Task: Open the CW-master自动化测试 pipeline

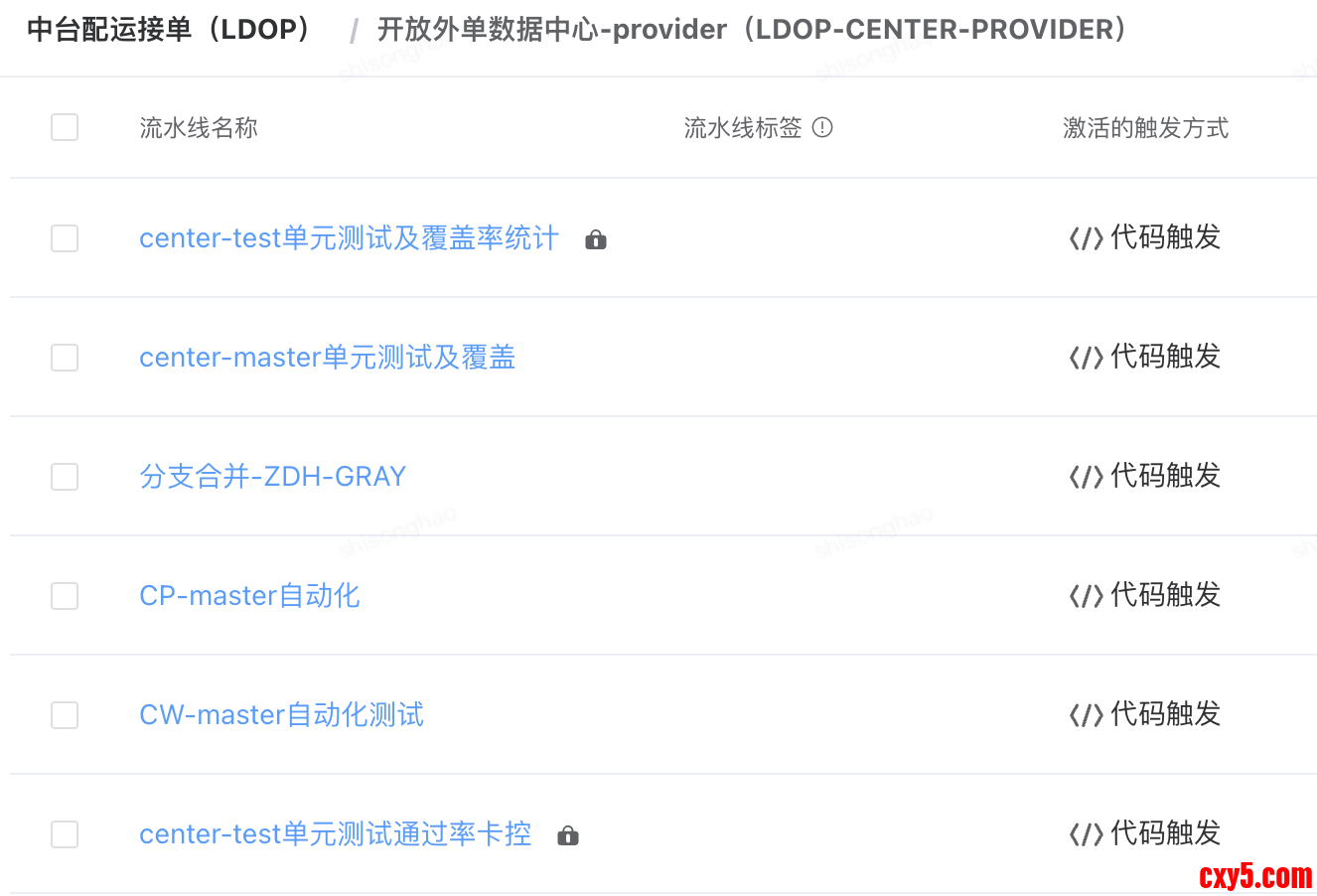Action: point(281,715)
